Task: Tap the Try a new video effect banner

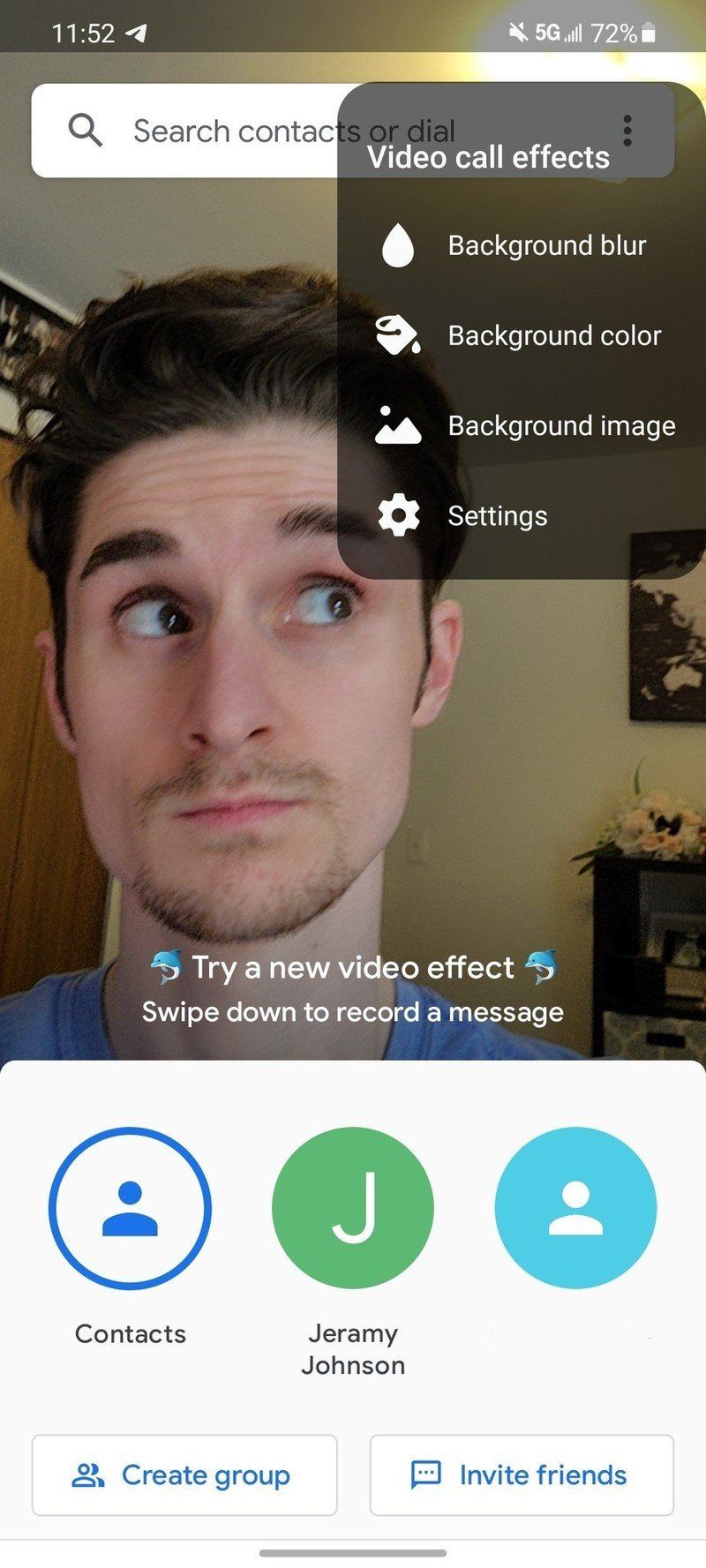Action: click(x=353, y=967)
